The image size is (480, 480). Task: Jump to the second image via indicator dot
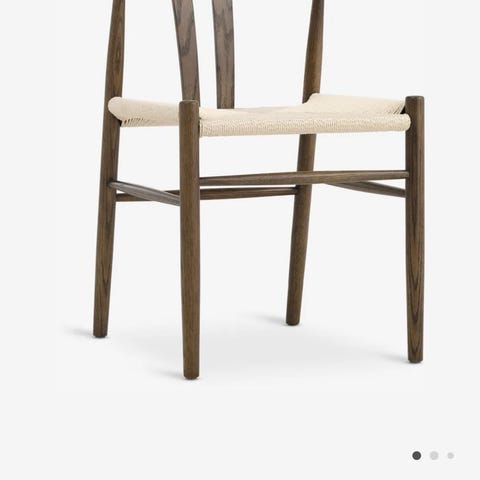[434, 455]
